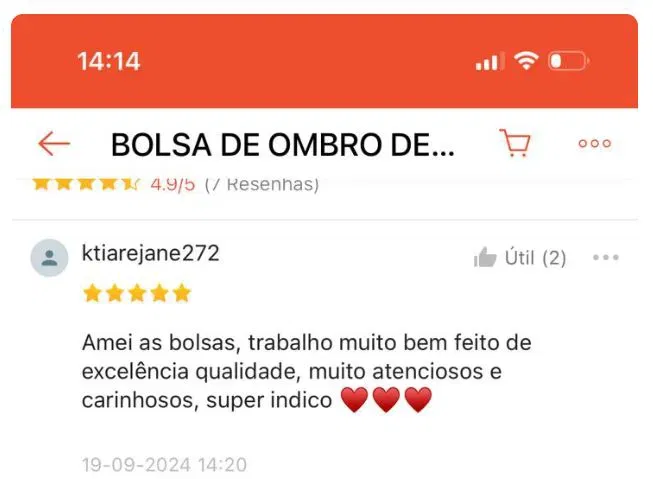Open the top bar overflow menu
Image resolution: width=653 pixels, height=479 pixels.
click(594, 144)
